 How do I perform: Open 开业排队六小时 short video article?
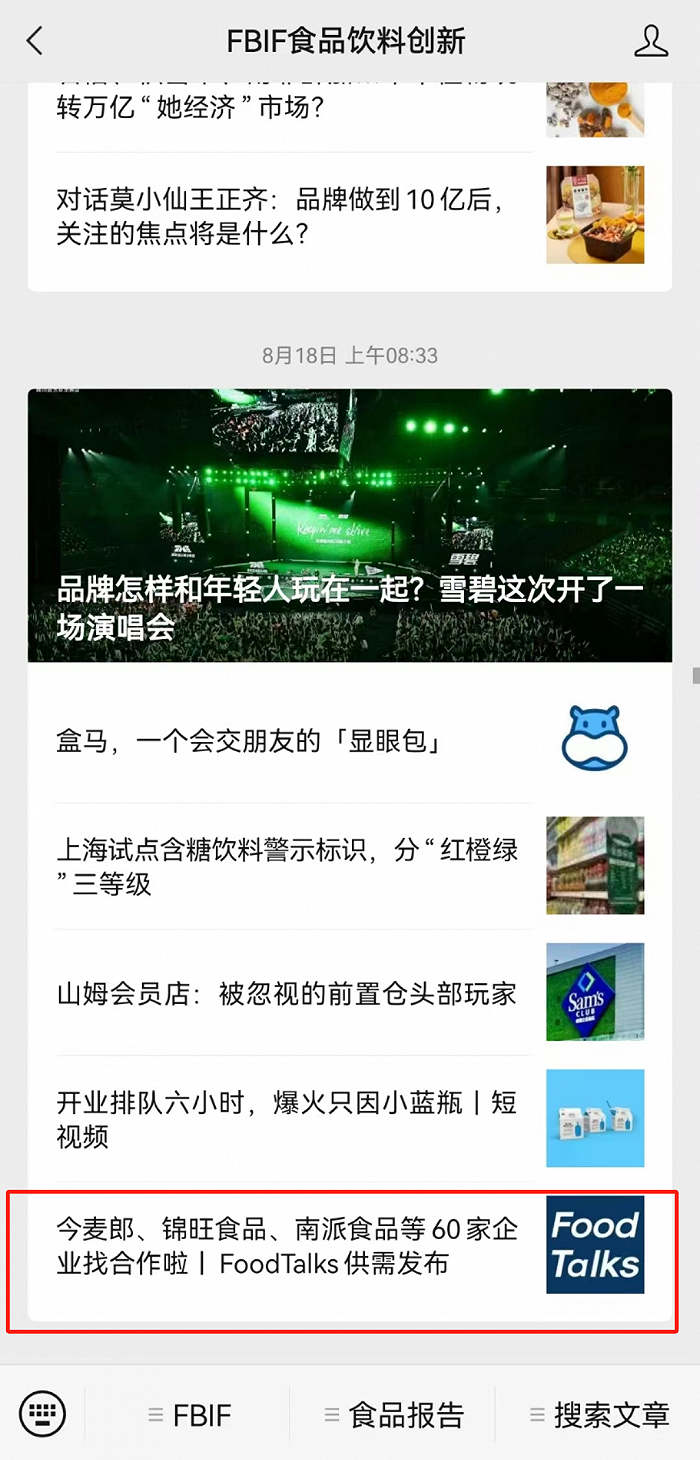(287, 1119)
